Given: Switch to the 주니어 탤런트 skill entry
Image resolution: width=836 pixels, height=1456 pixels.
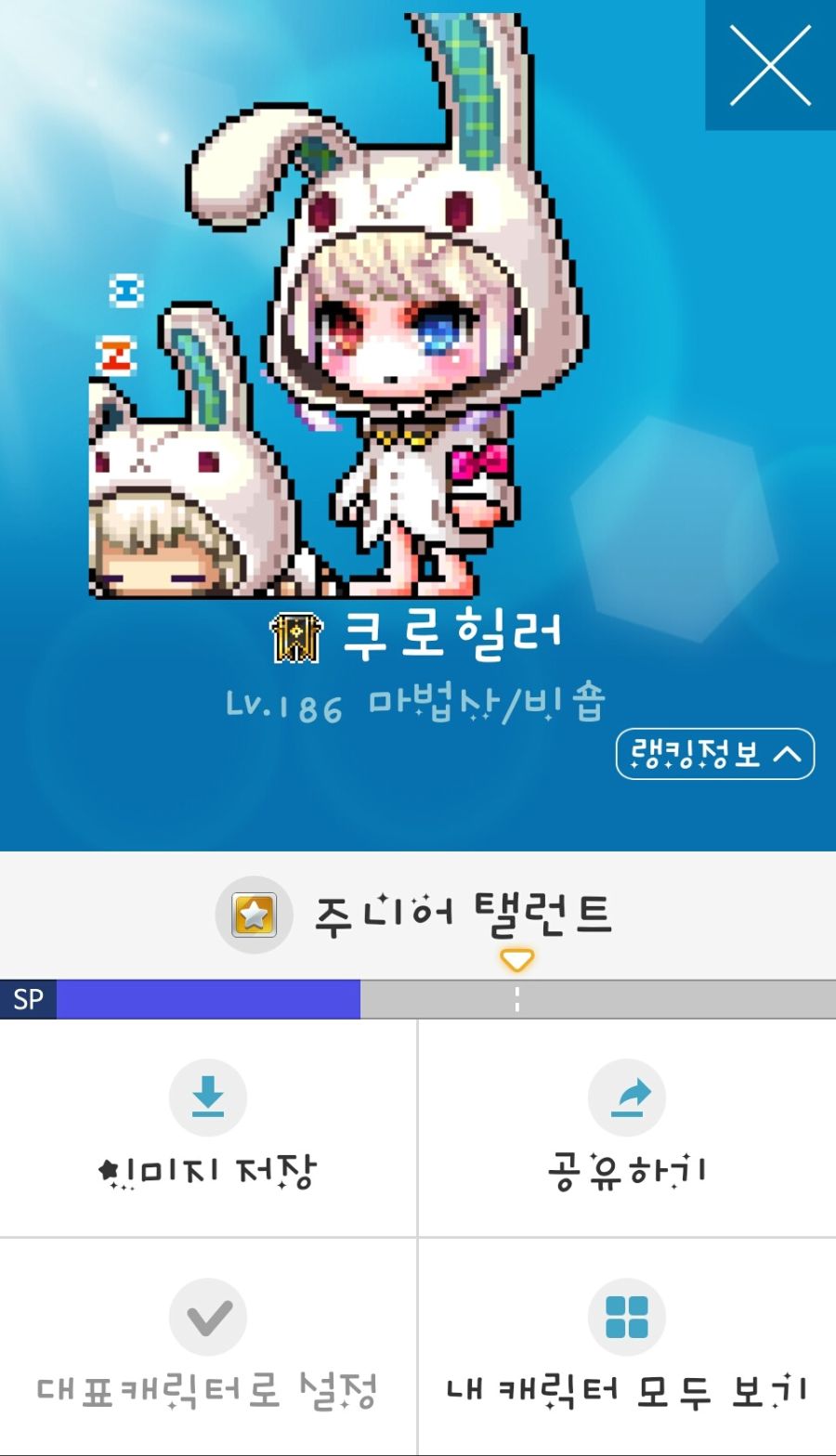Looking at the screenshot, I should coord(464,916).
